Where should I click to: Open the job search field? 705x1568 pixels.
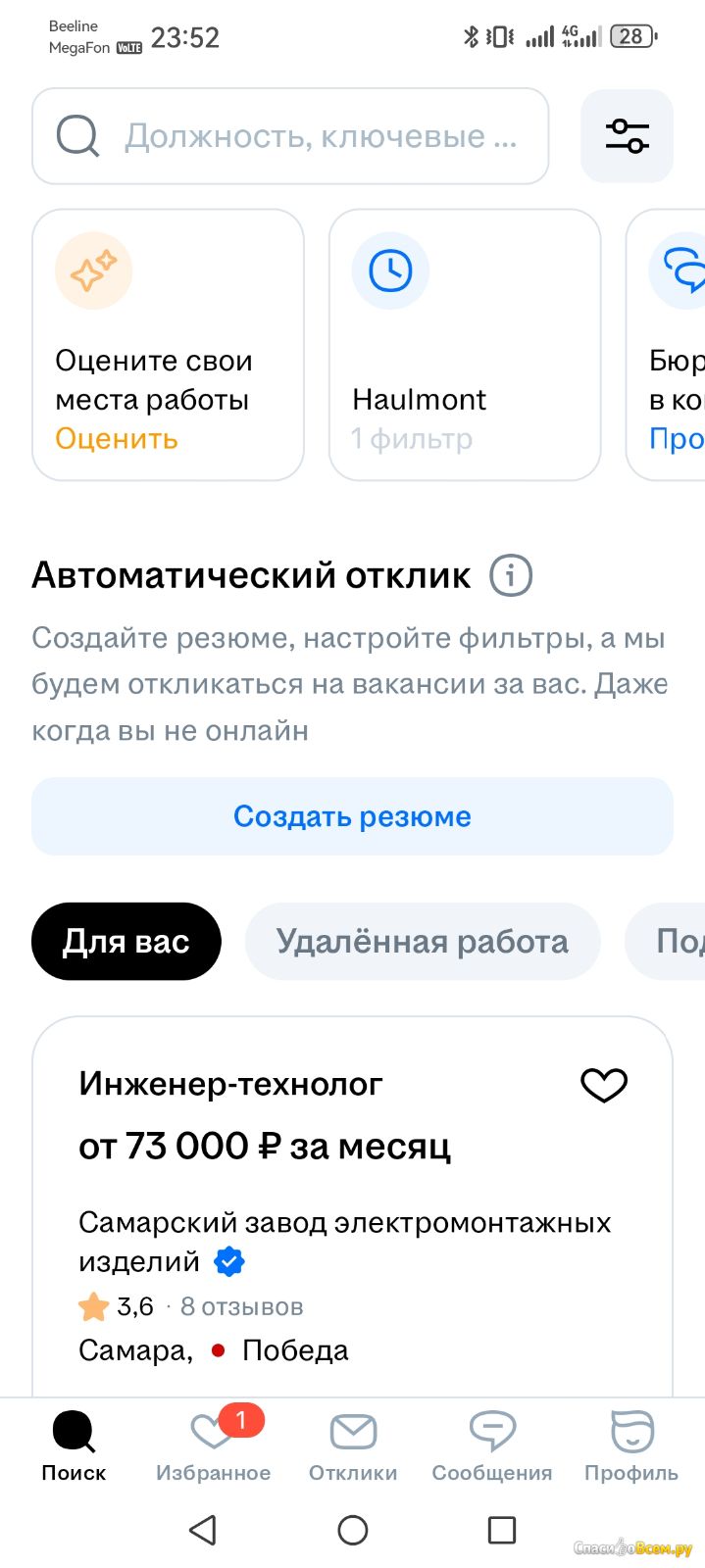(290, 136)
